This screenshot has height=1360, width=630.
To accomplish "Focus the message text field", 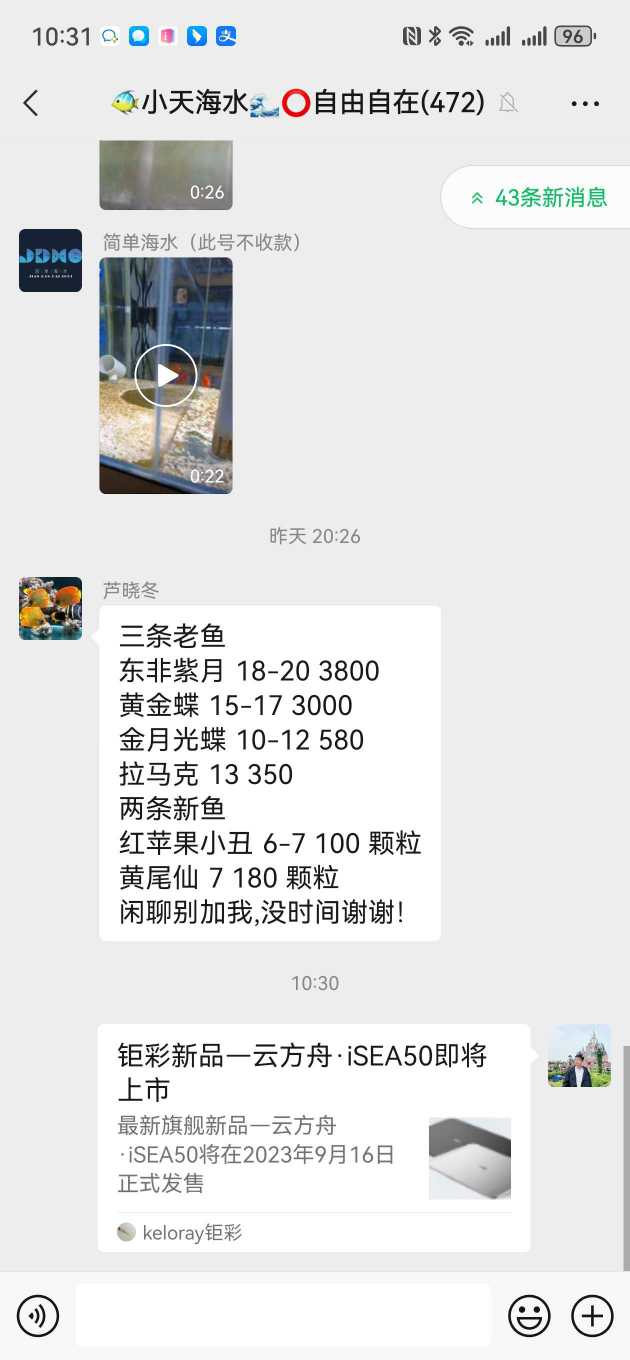I will [x=283, y=1316].
